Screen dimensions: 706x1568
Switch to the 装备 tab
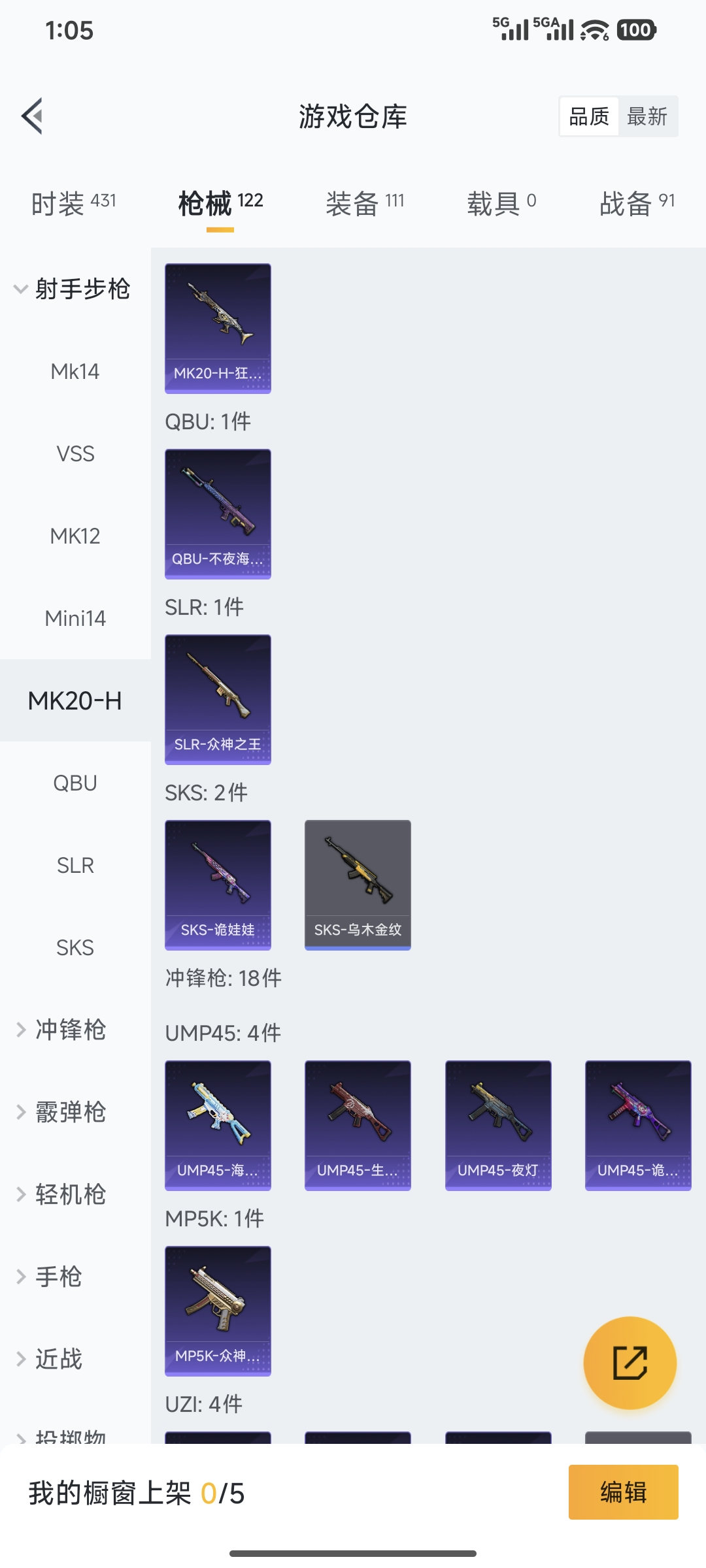tap(363, 201)
